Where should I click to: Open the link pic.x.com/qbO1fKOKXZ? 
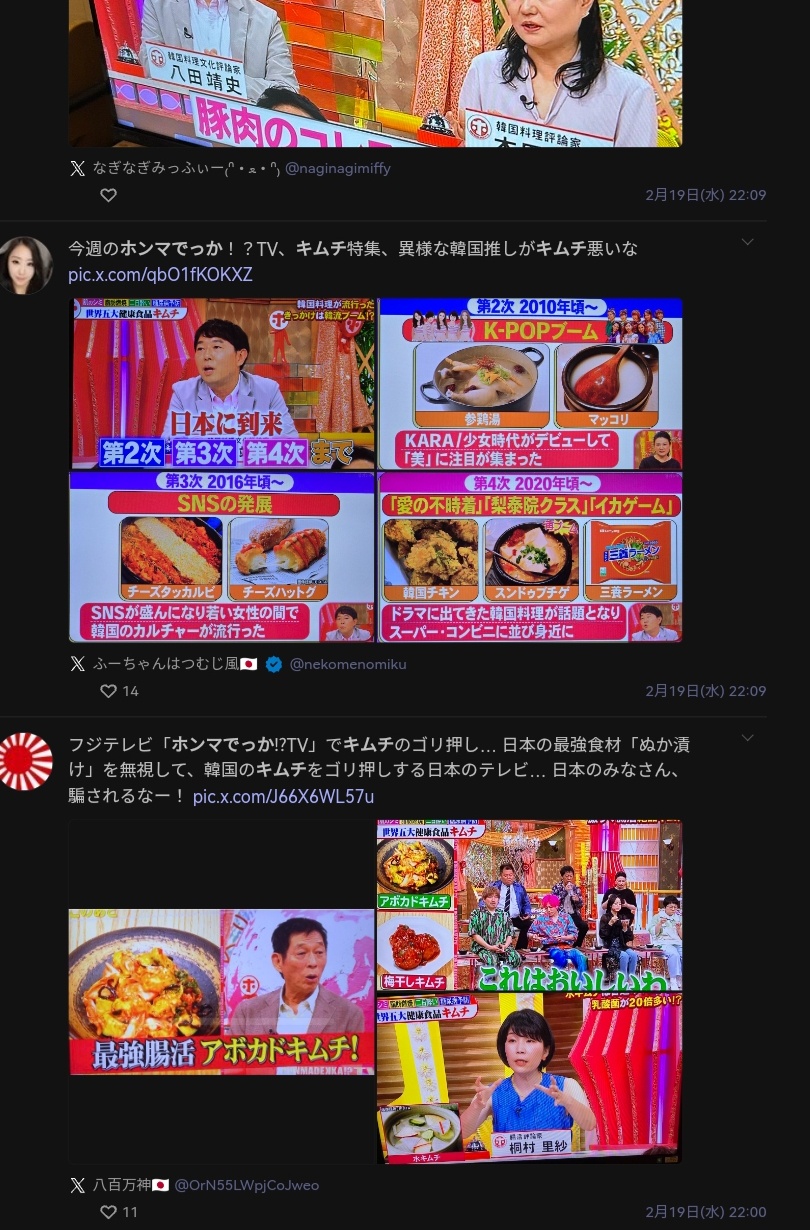160,274
